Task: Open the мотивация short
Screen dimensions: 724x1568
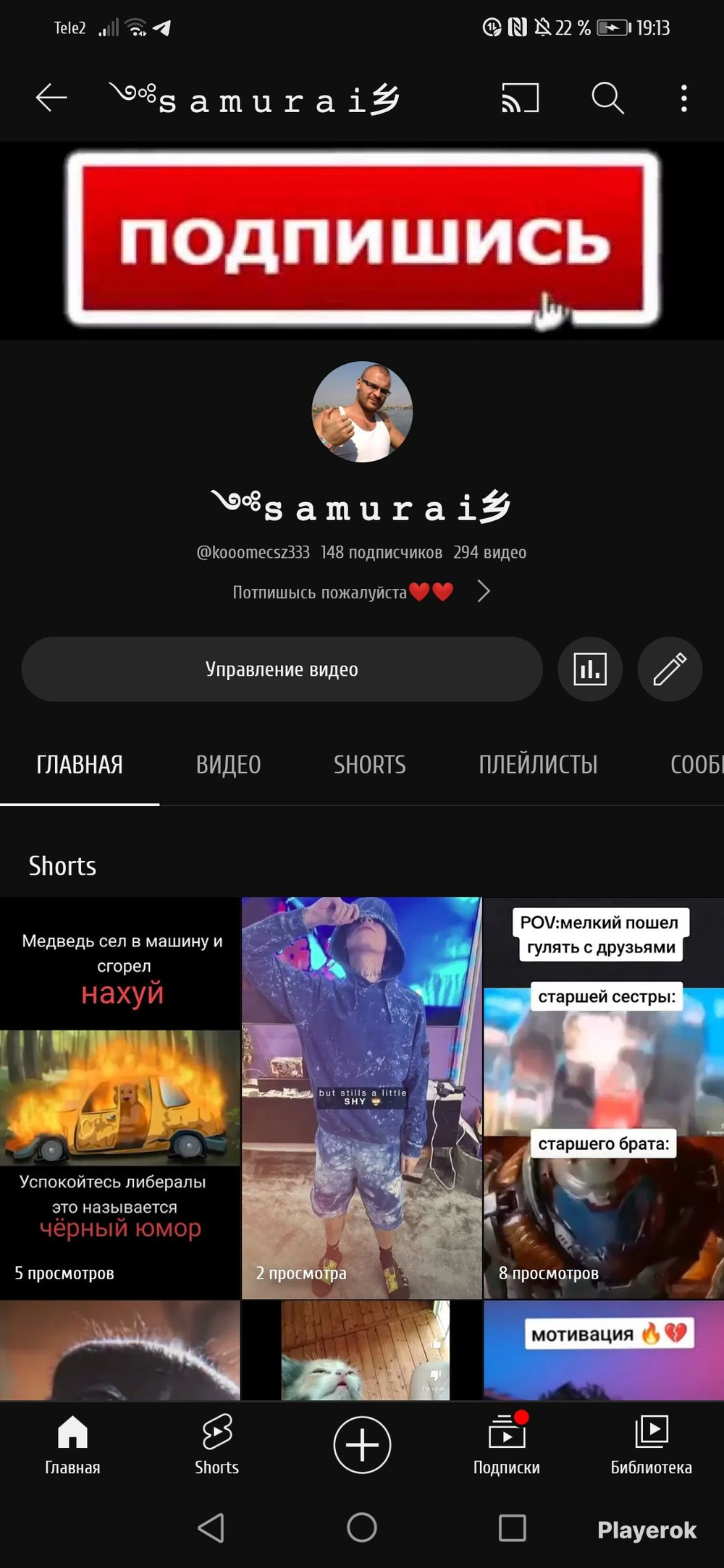Action: click(604, 1351)
